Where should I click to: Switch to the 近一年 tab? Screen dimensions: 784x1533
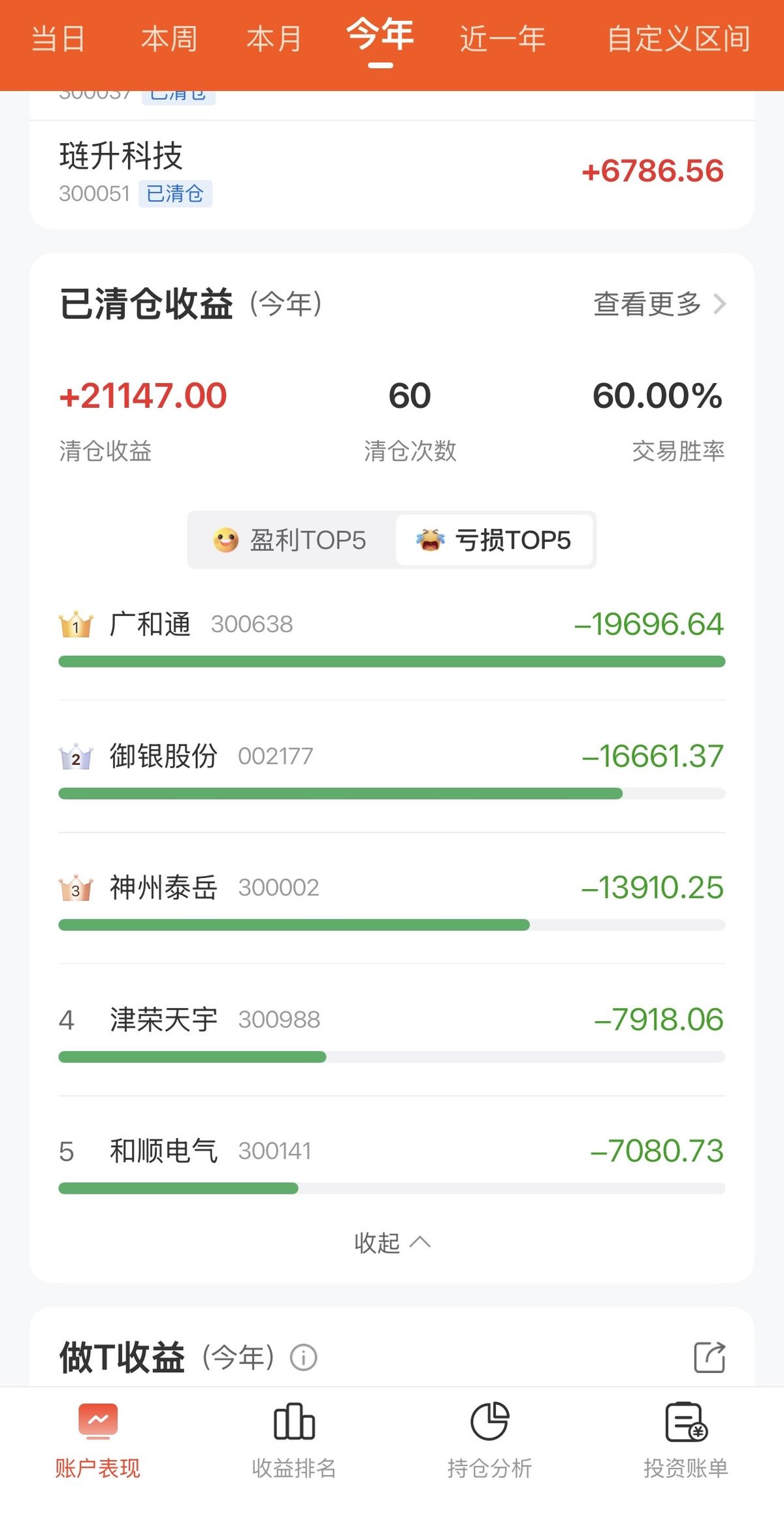[502, 39]
